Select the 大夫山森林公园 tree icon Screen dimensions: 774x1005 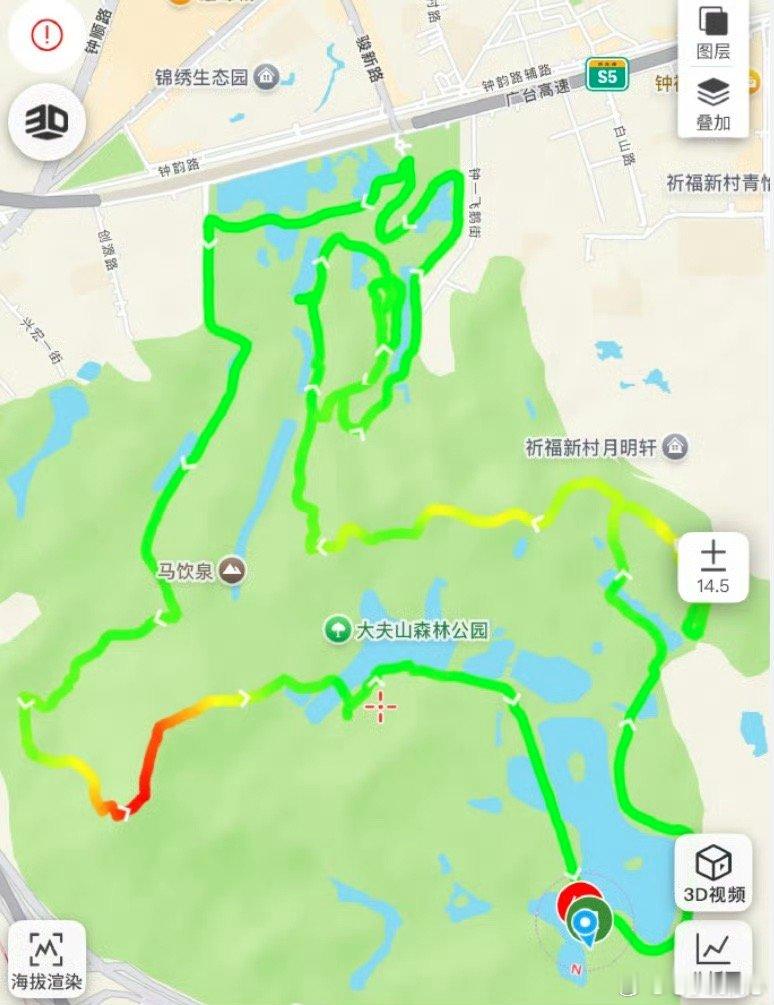tap(339, 631)
